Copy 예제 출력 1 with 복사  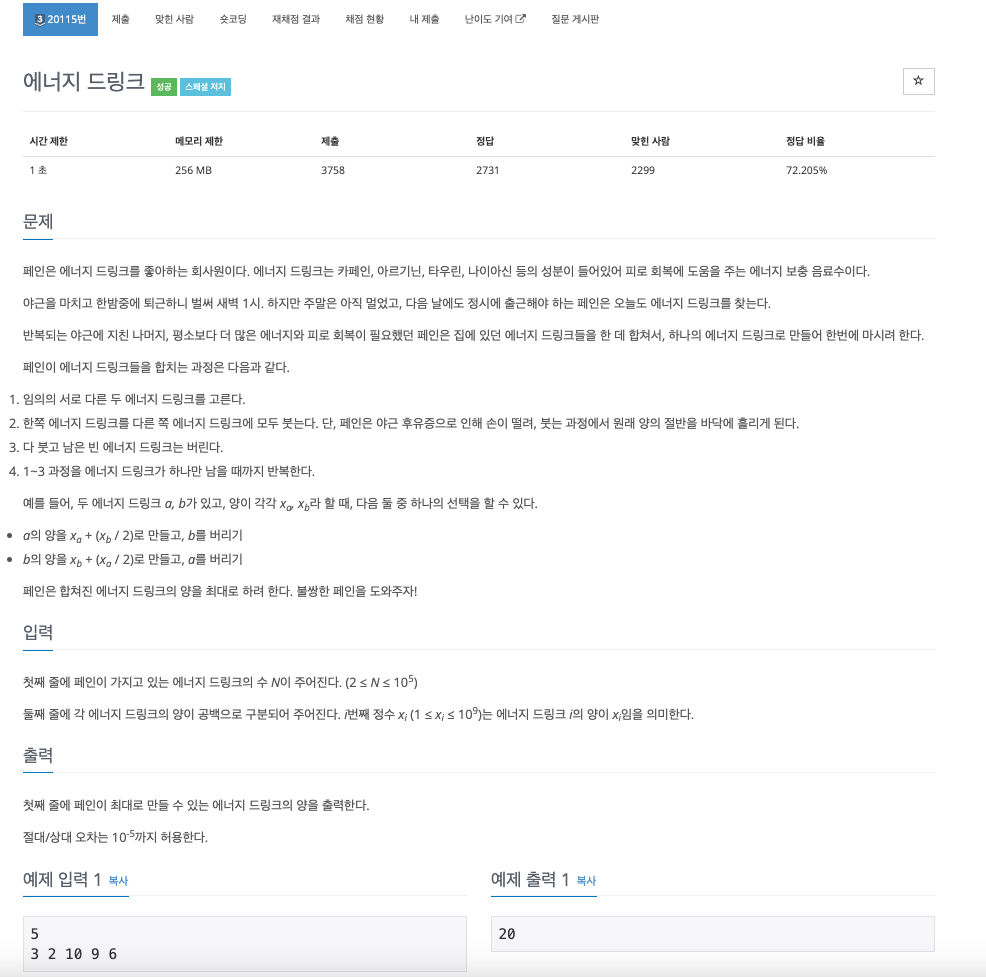[586, 880]
